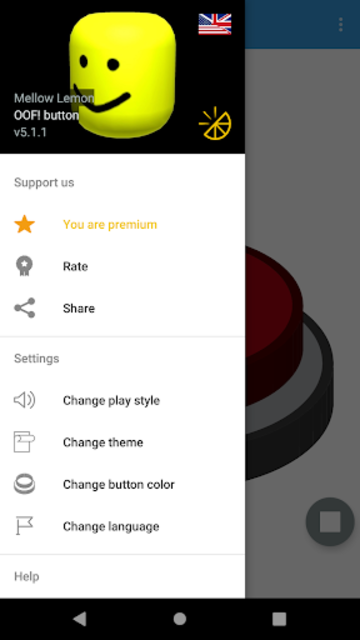Open Rate to review the app
The image size is (360, 640).
122,267
